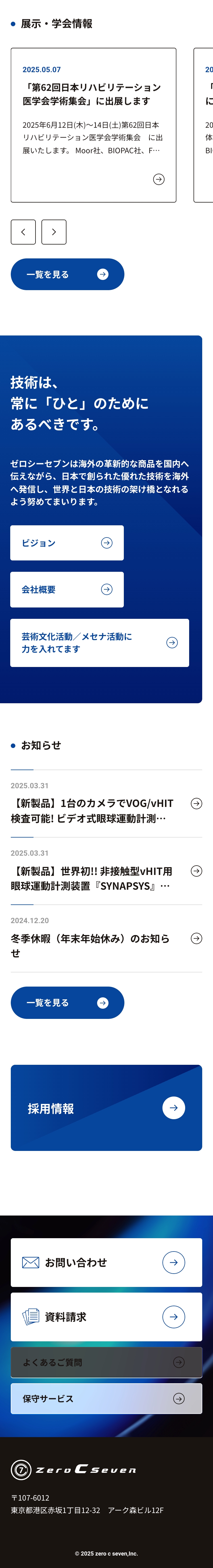
Task: Open 芸術文化活動／メセナ活動 page
Action: coord(99,643)
